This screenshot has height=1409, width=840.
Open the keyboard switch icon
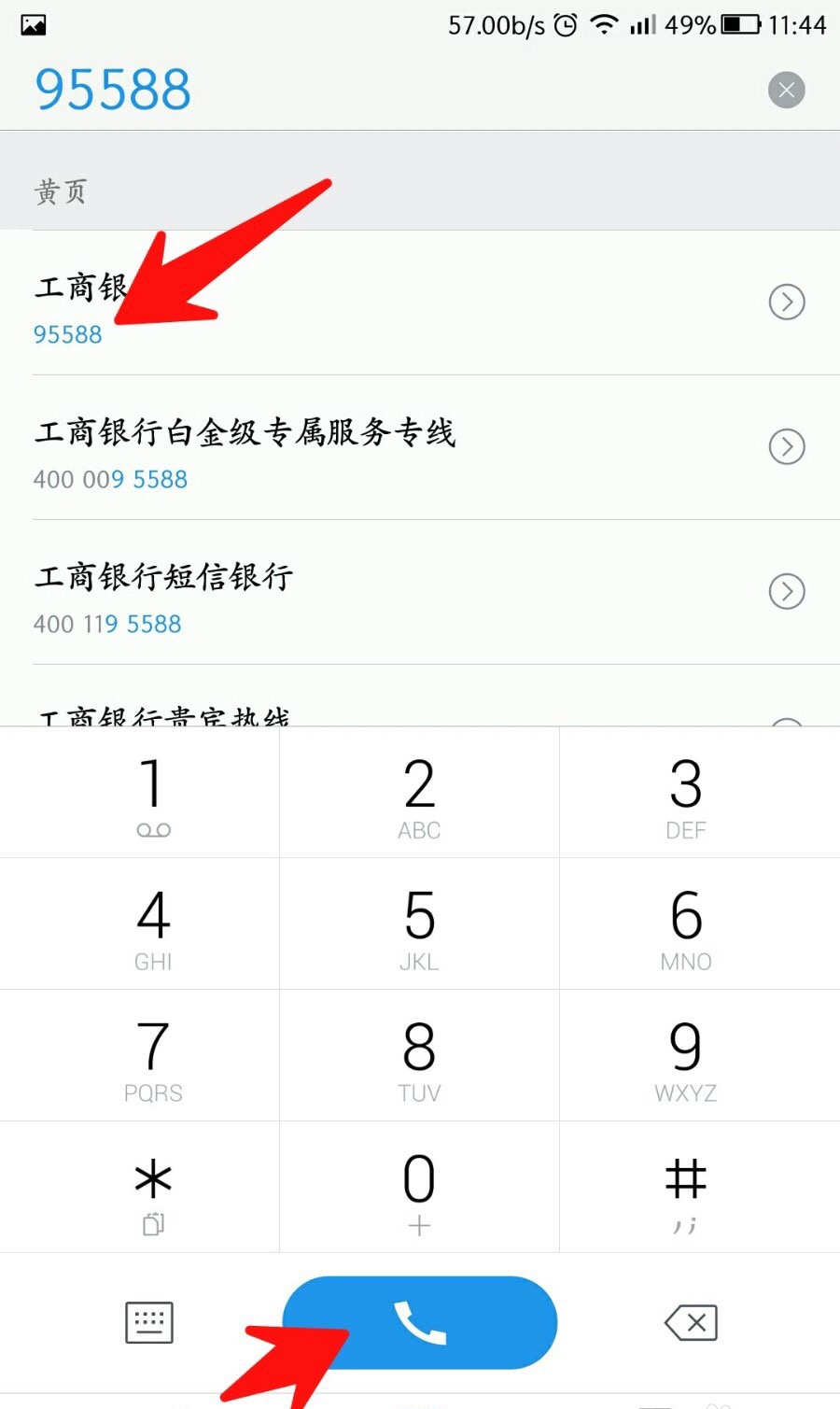[x=150, y=1322]
